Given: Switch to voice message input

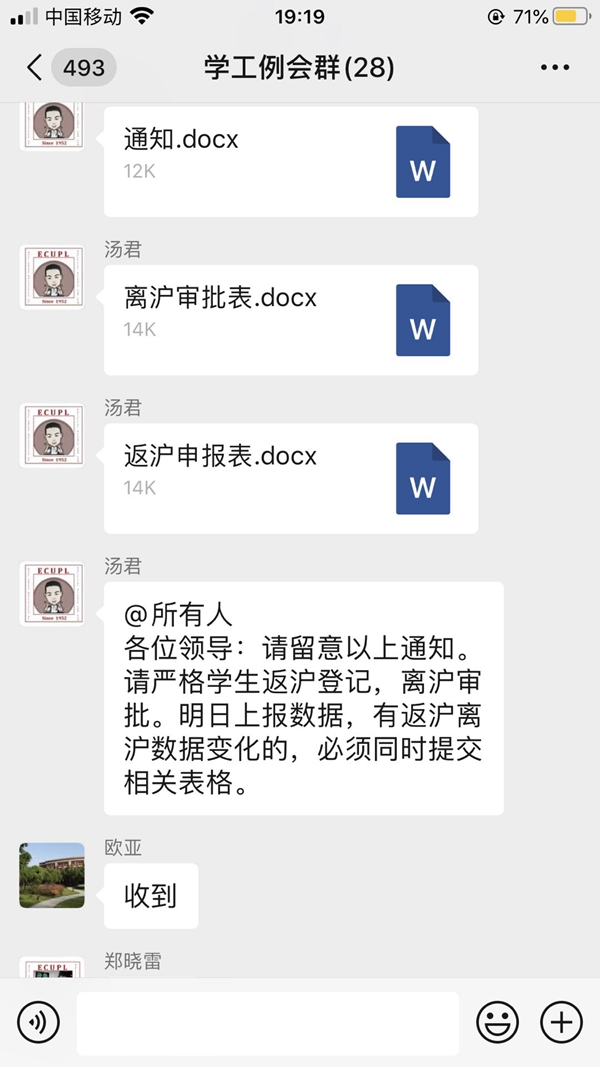Looking at the screenshot, I should (x=39, y=1022).
